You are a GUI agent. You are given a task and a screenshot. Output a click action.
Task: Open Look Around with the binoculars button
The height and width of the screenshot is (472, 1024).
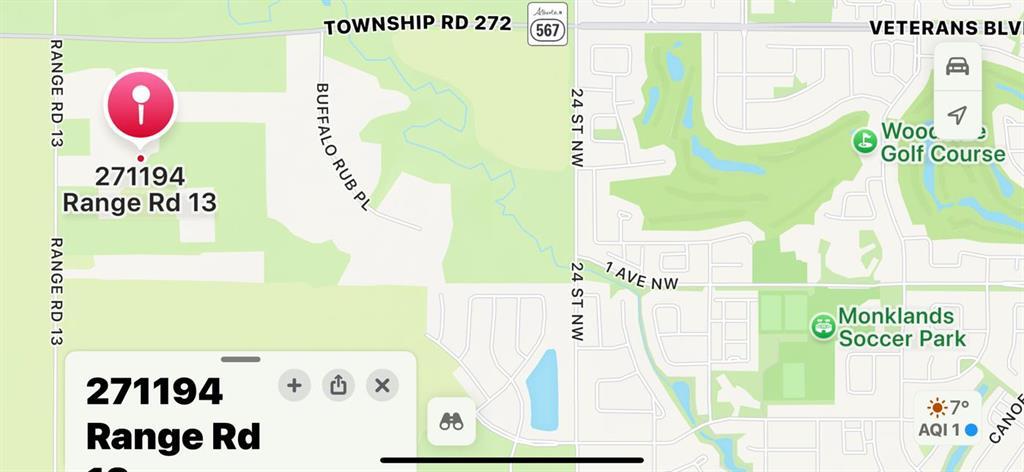(x=451, y=422)
